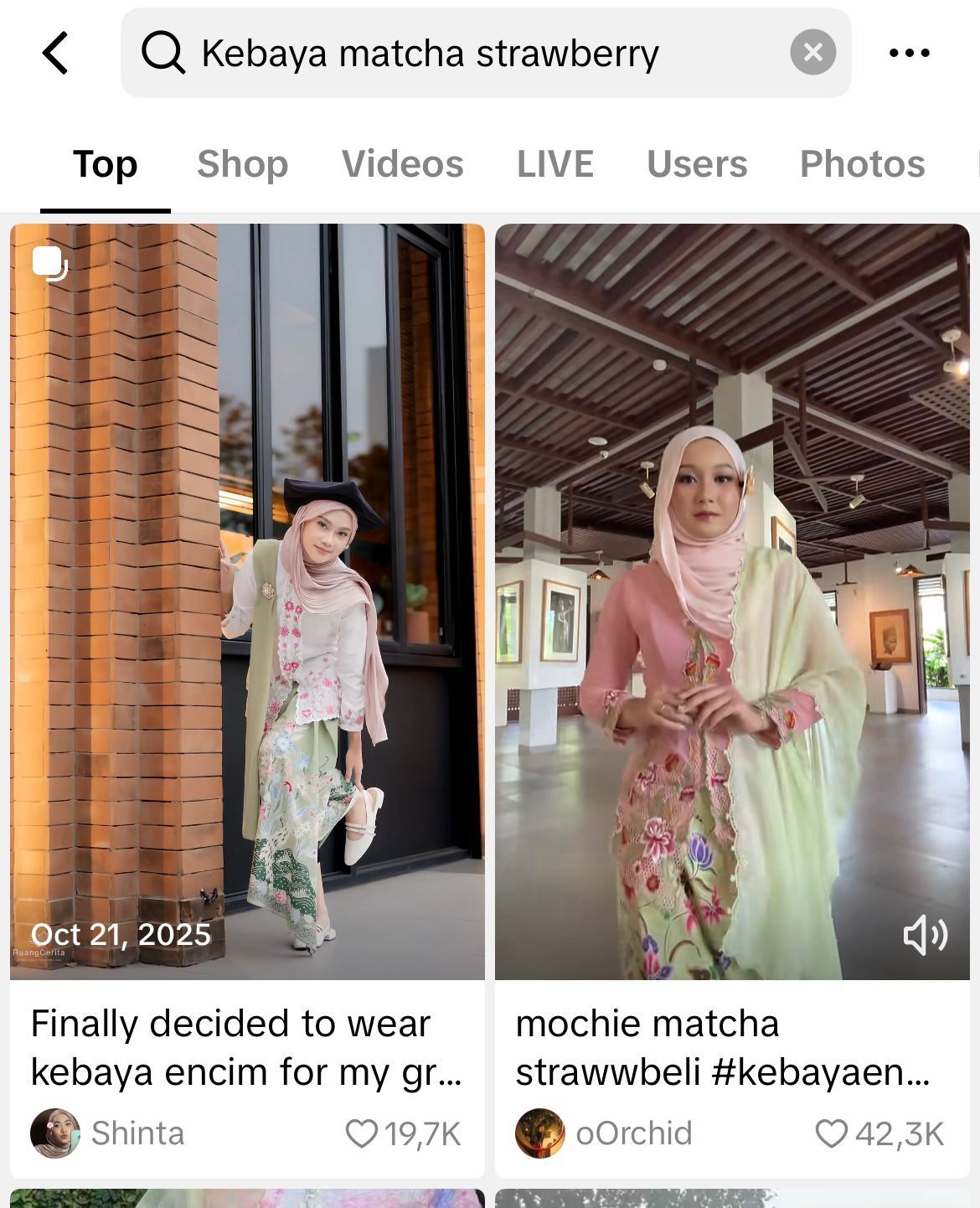The width and height of the screenshot is (980, 1208).
Task: Click the heart icon under Shinta's post
Action: coord(363,1132)
